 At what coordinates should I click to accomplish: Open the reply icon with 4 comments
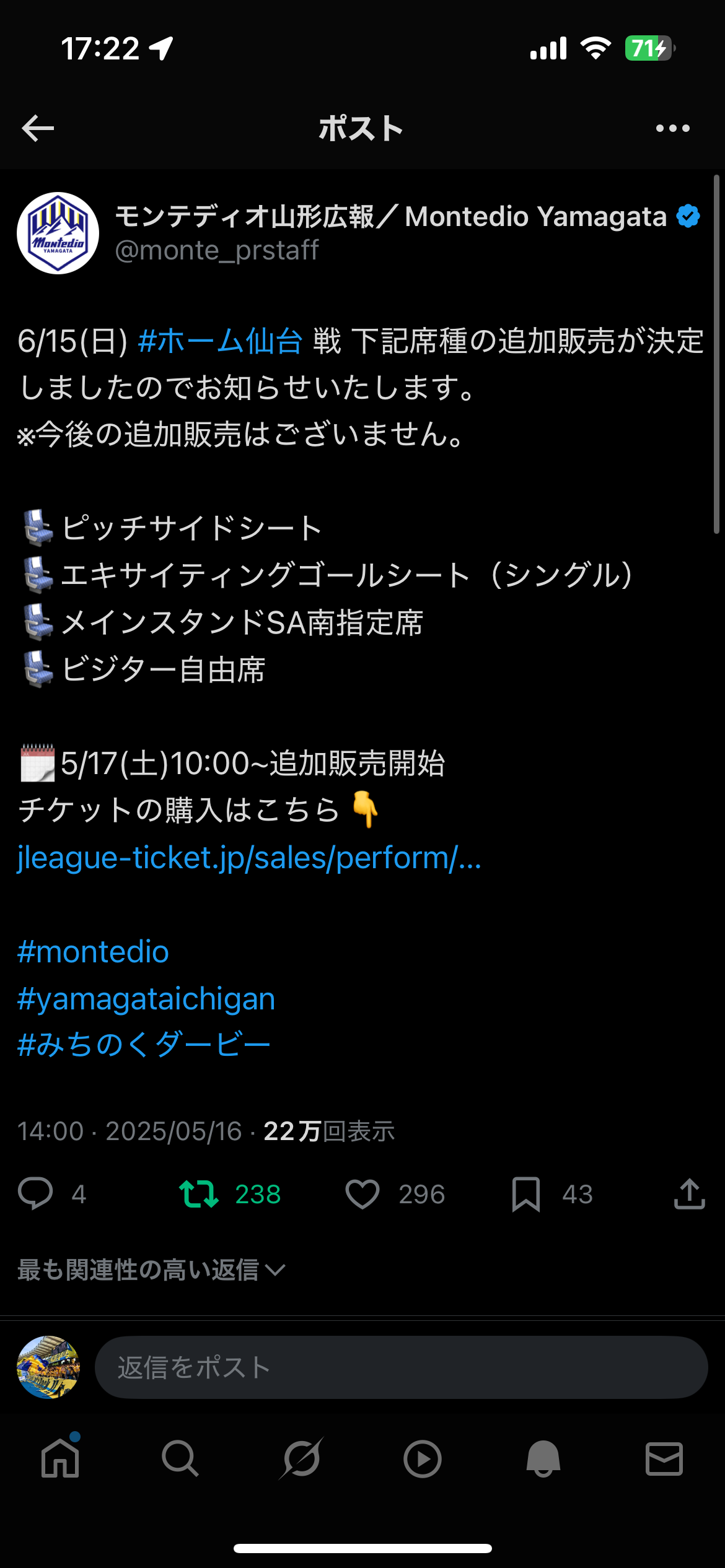[36, 1193]
